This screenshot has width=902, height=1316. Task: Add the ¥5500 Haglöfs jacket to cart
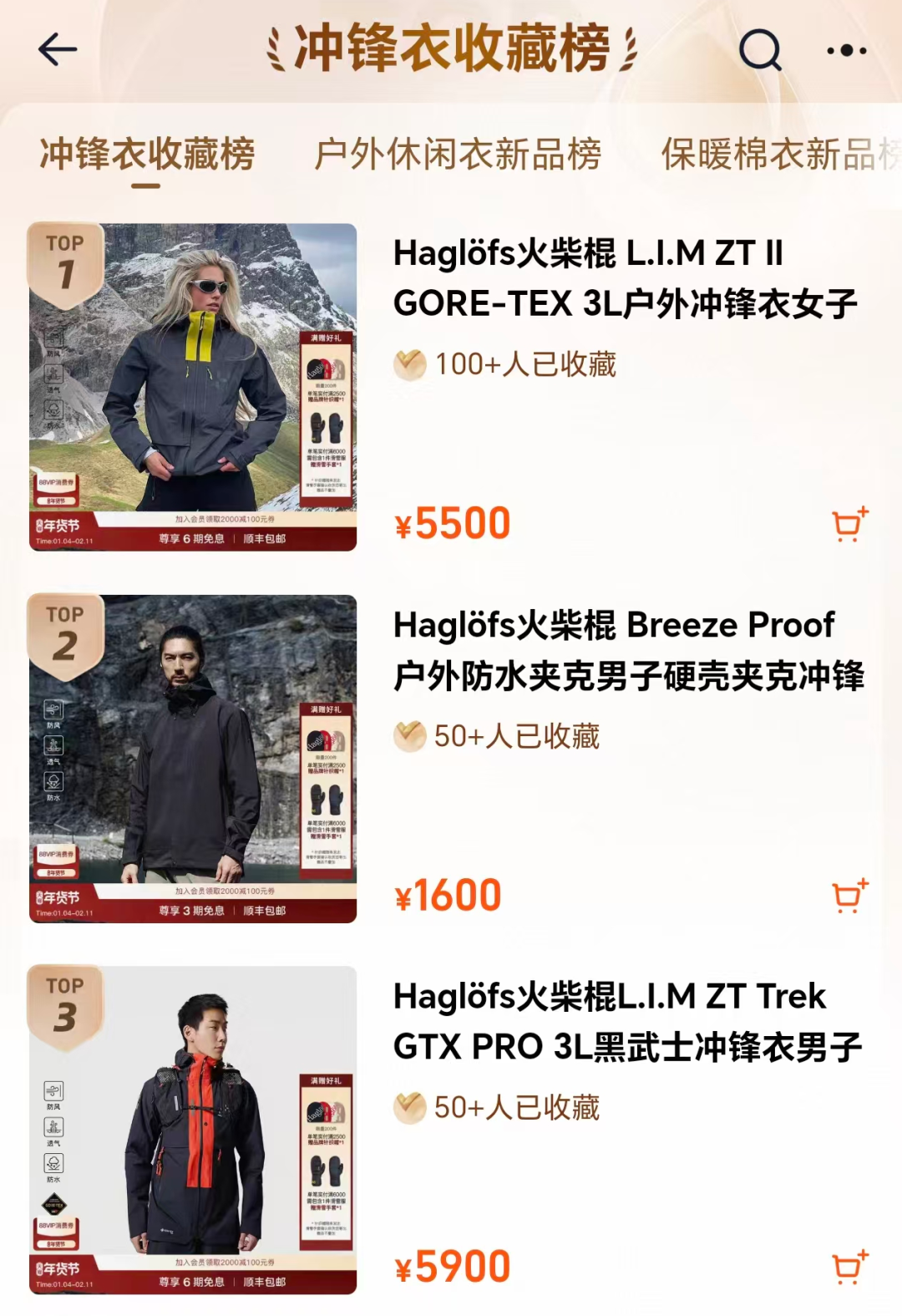tap(847, 522)
